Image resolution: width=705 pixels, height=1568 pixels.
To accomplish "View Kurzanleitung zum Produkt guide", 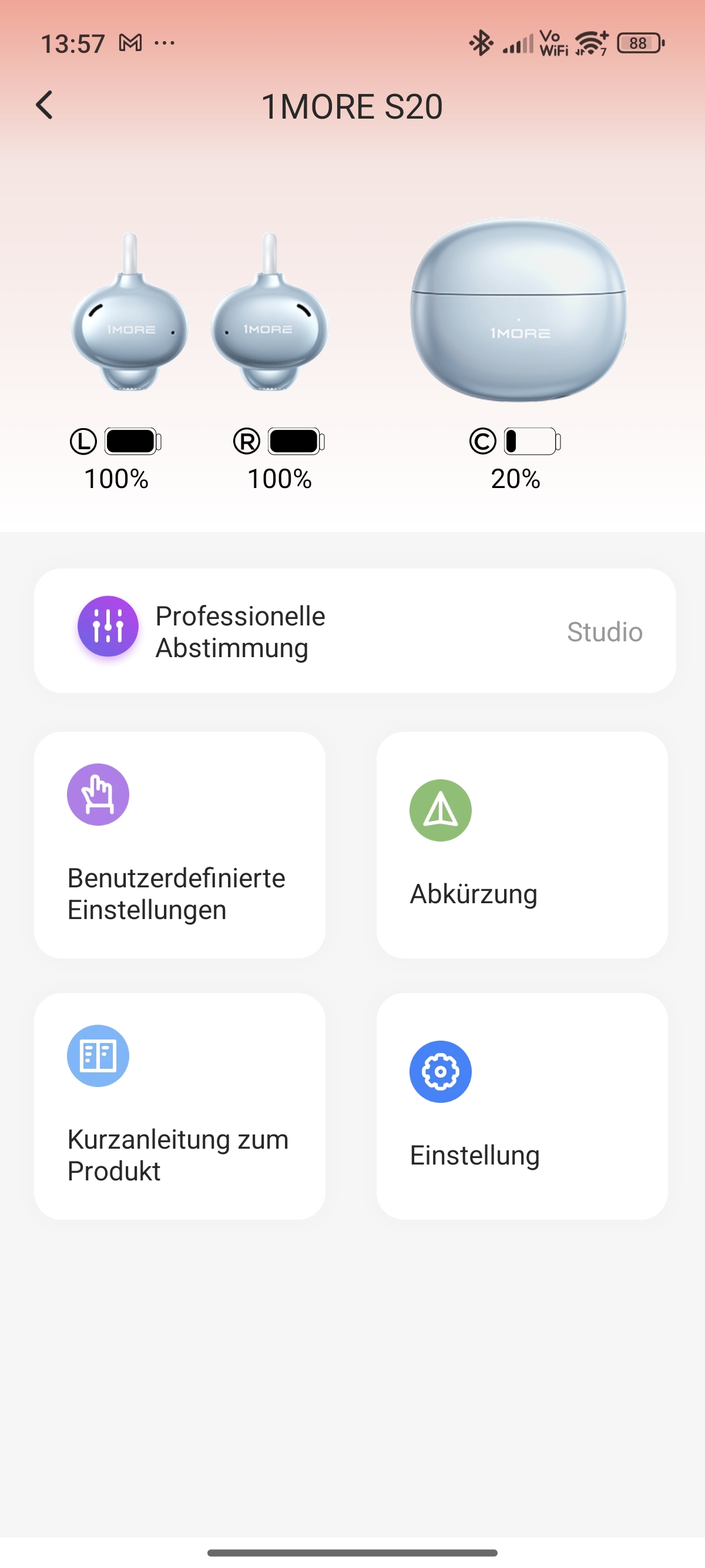I will [180, 1106].
